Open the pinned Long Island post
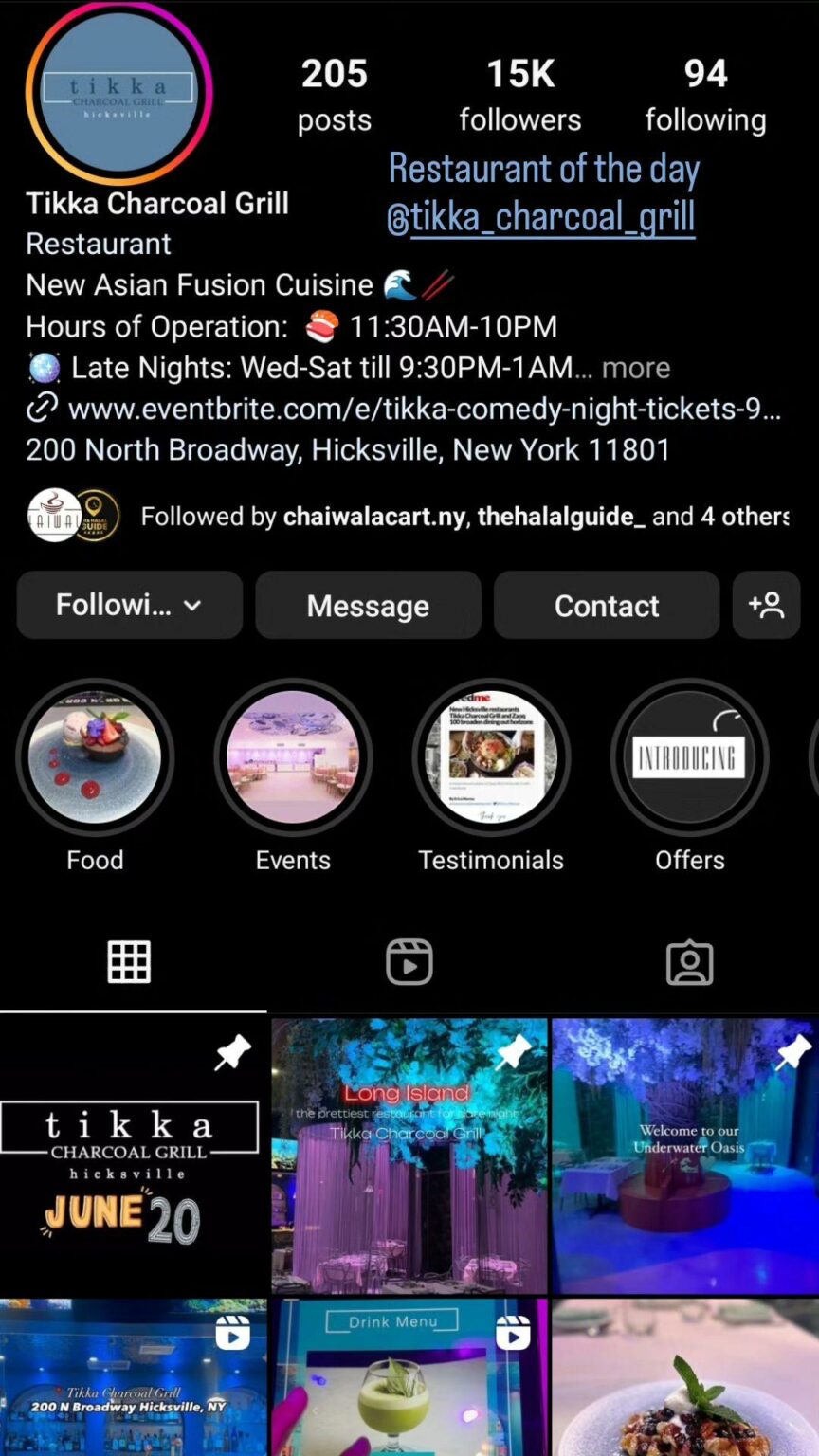This screenshot has width=819, height=1456. (409, 1156)
